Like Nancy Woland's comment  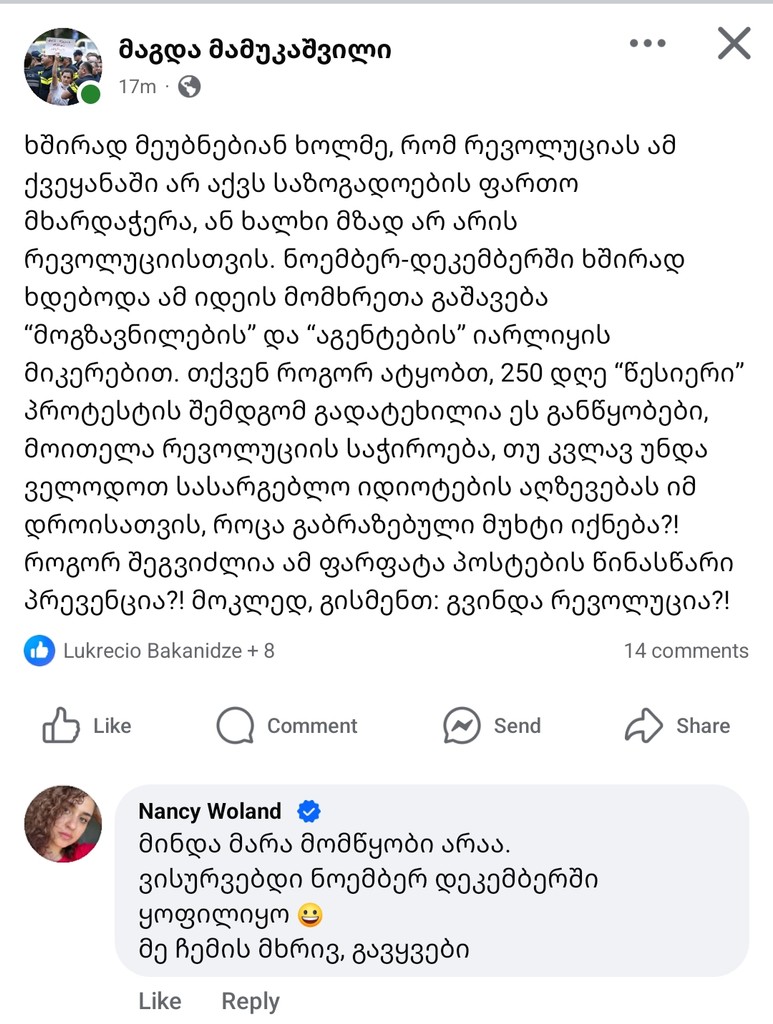[160, 1001]
